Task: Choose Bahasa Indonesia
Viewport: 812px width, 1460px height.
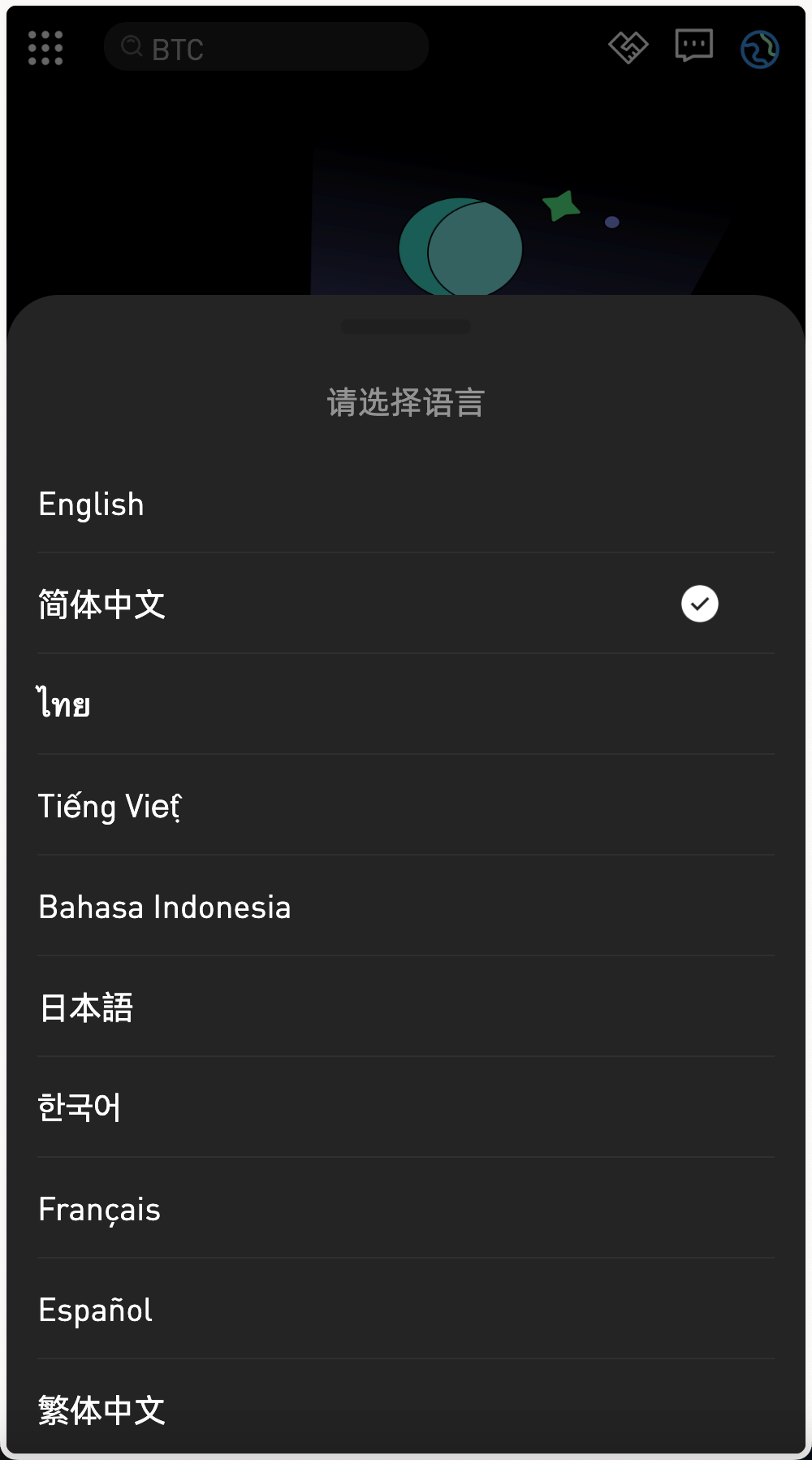Action: pyautogui.click(x=165, y=906)
